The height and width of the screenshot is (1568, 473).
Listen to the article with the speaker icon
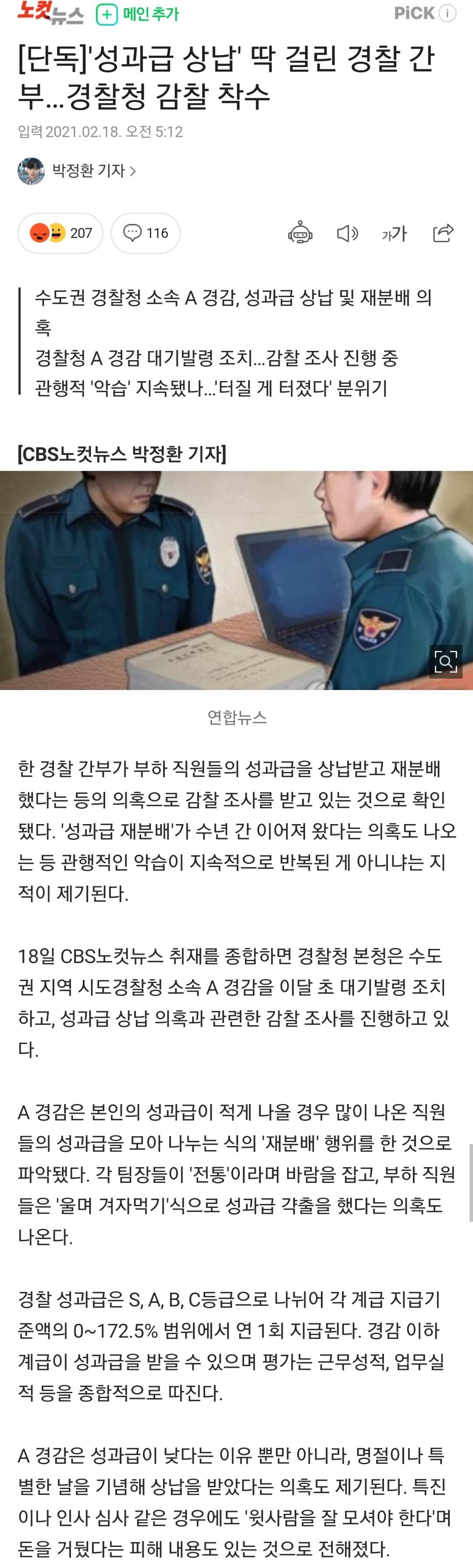point(347,233)
